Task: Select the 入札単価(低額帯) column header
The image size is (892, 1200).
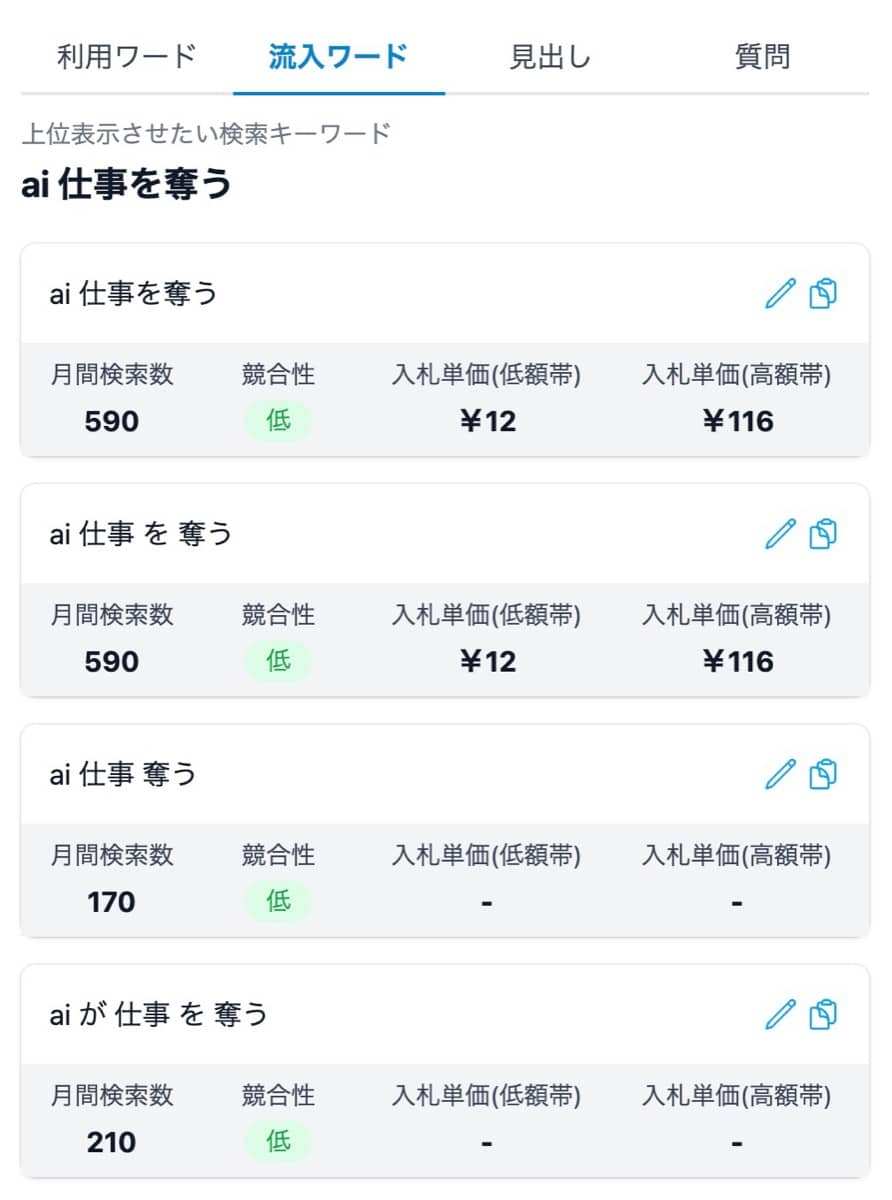Action: (x=487, y=375)
